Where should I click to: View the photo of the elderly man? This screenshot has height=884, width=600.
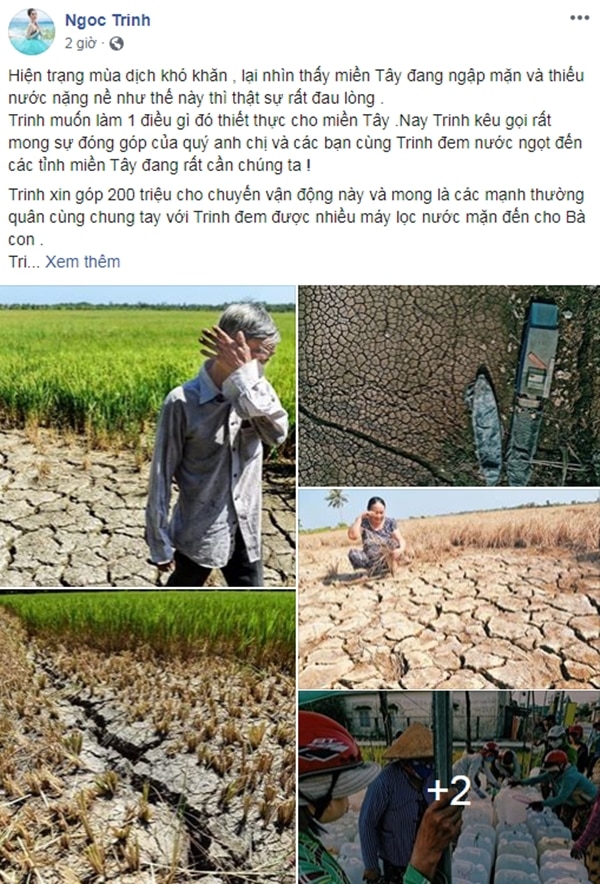(148, 436)
